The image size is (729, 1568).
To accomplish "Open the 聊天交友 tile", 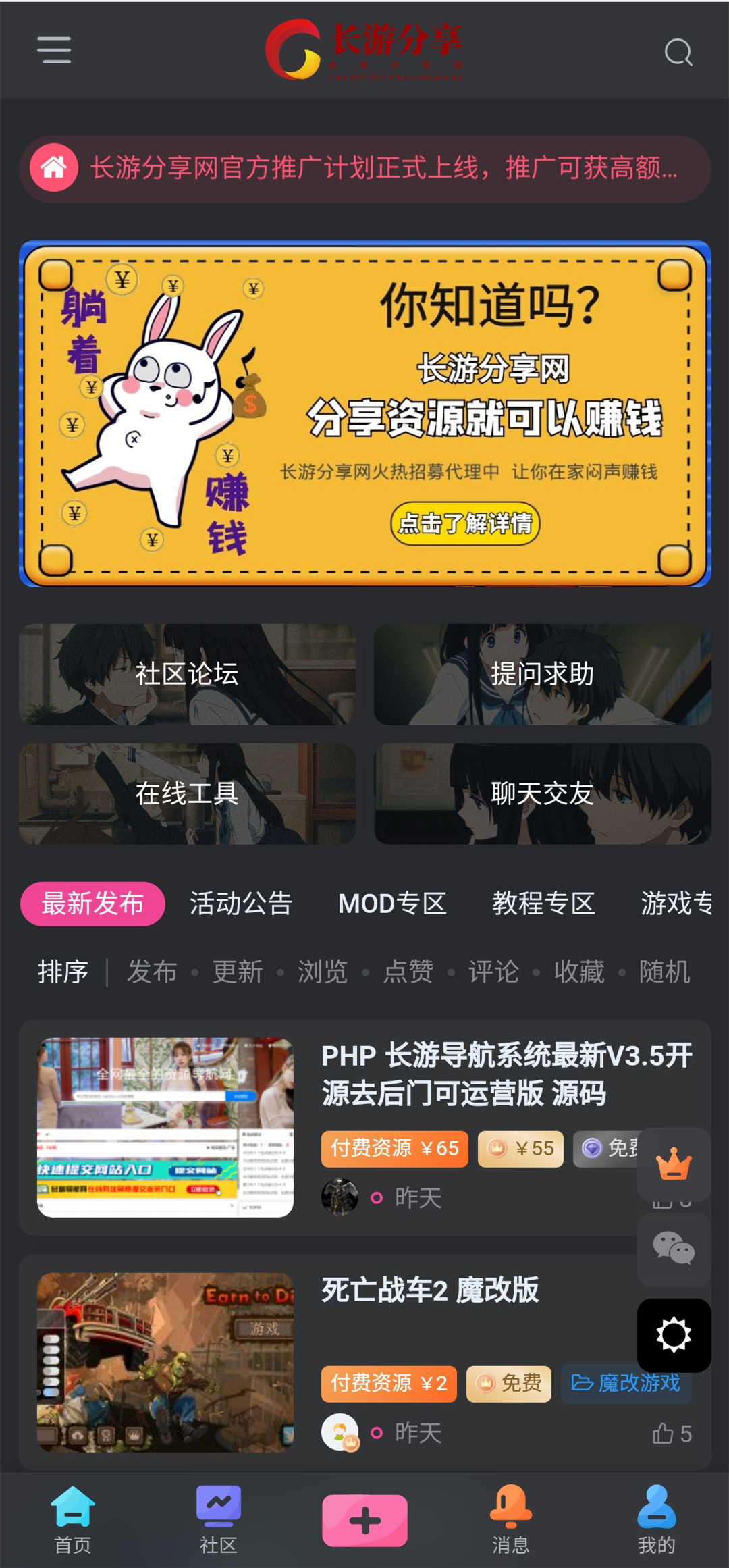I will click(x=542, y=793).
